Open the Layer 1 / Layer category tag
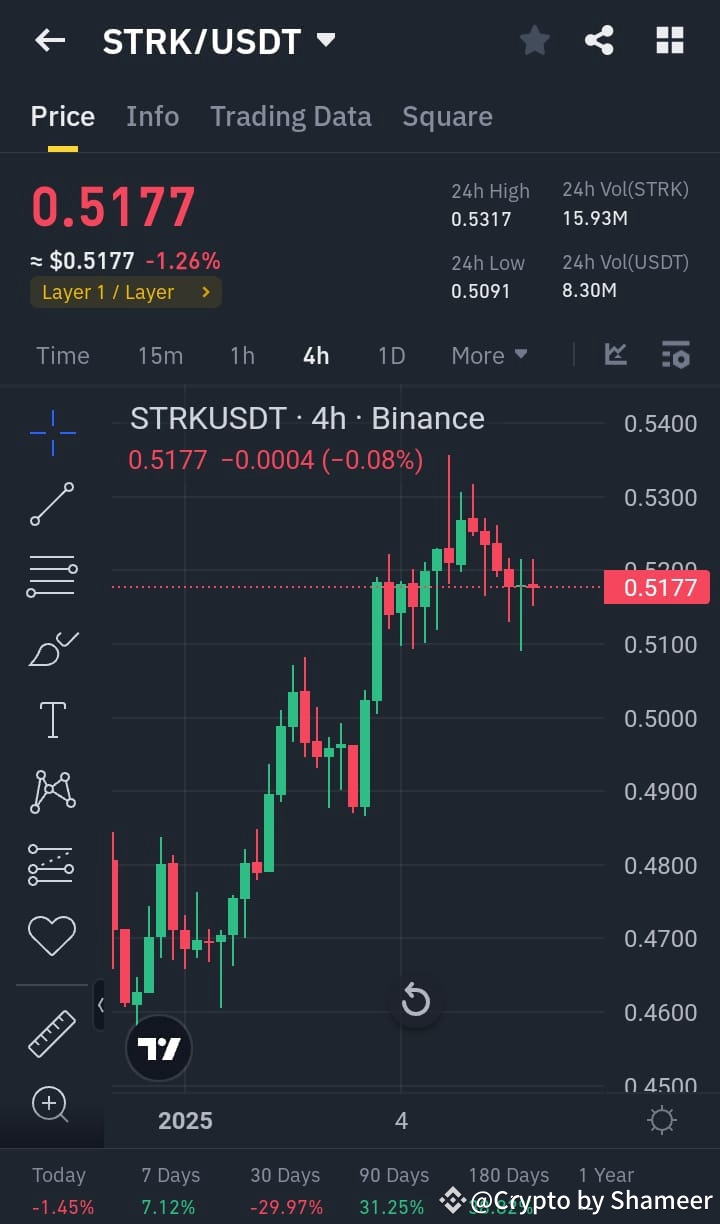The height and width of the screenshot is (1224, 720). pos(125,293)
